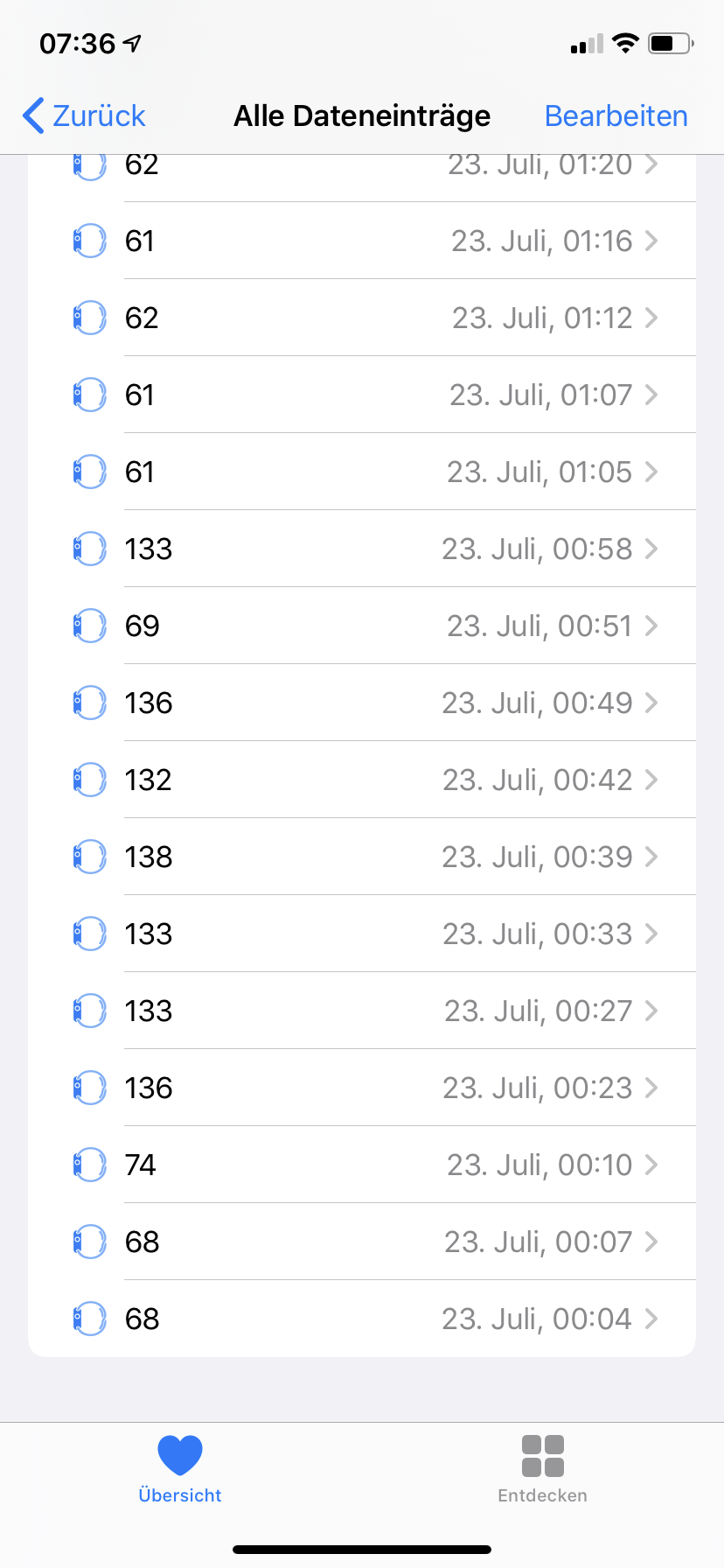Open the 68 entry at 00:07

[362, 1242]
